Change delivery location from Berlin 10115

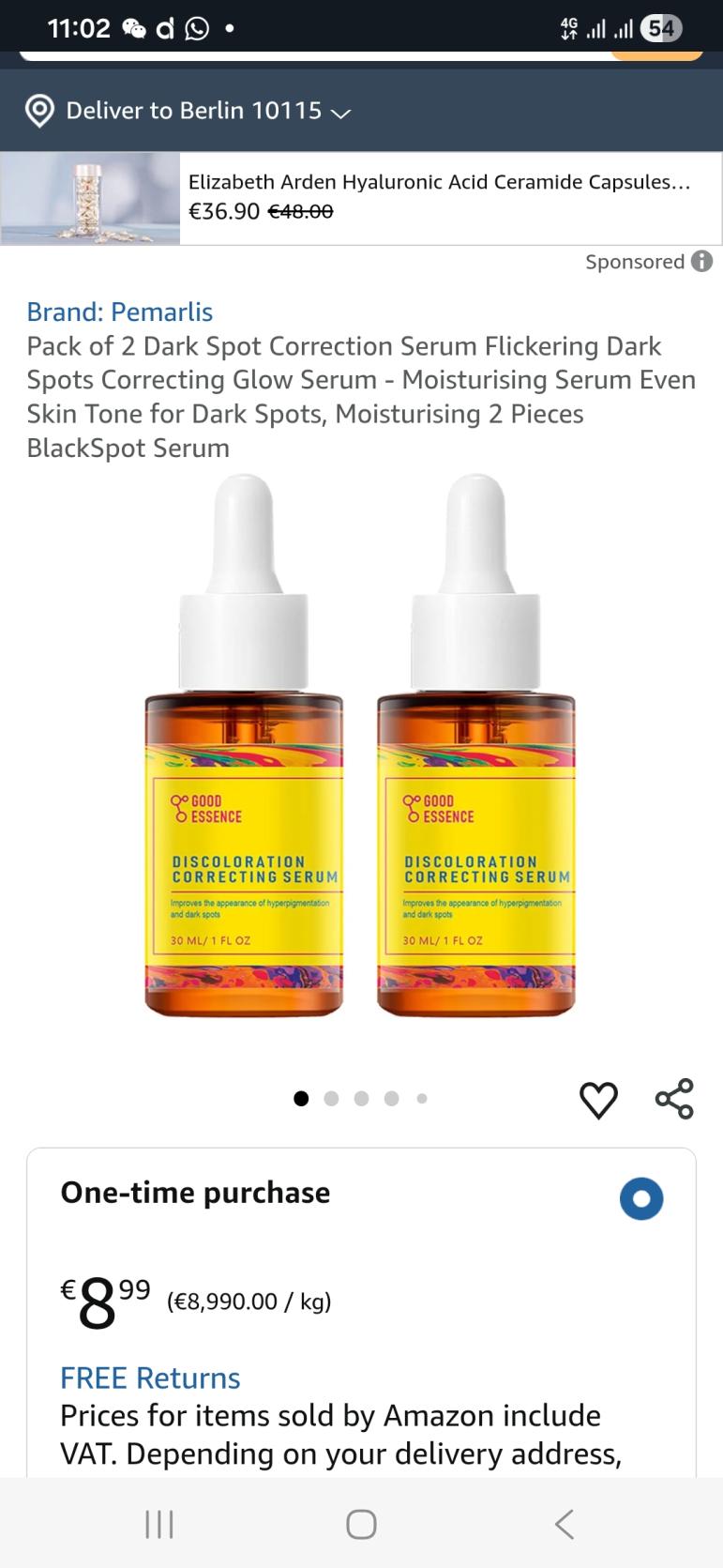pyautogui.click(x=188, y=111)
